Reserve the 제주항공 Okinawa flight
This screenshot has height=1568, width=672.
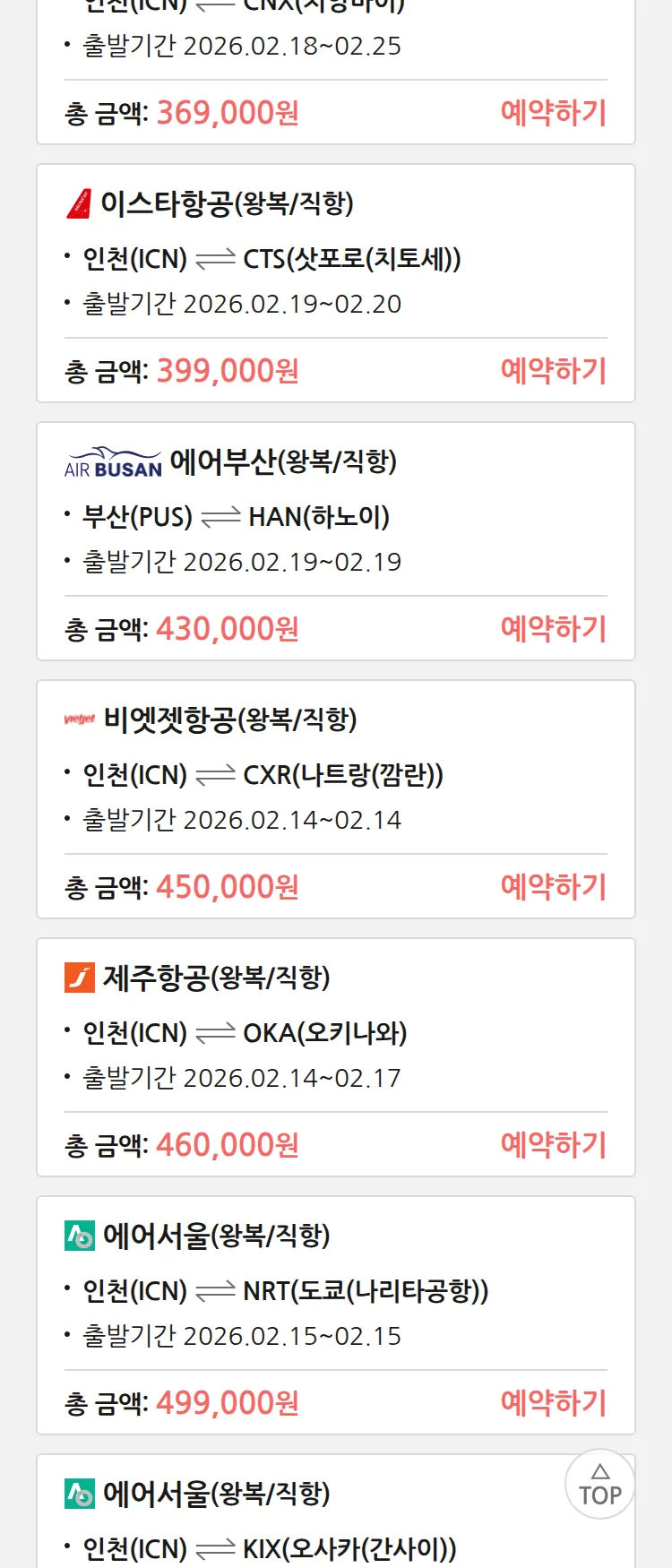tap(553, 1145)
